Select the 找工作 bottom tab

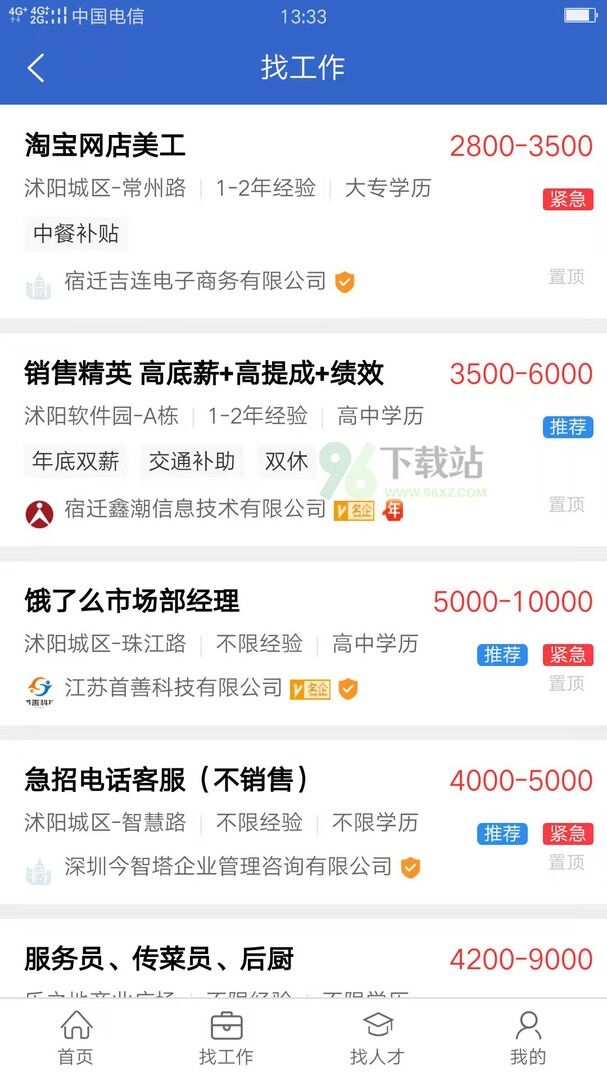tap(227, 1038)
